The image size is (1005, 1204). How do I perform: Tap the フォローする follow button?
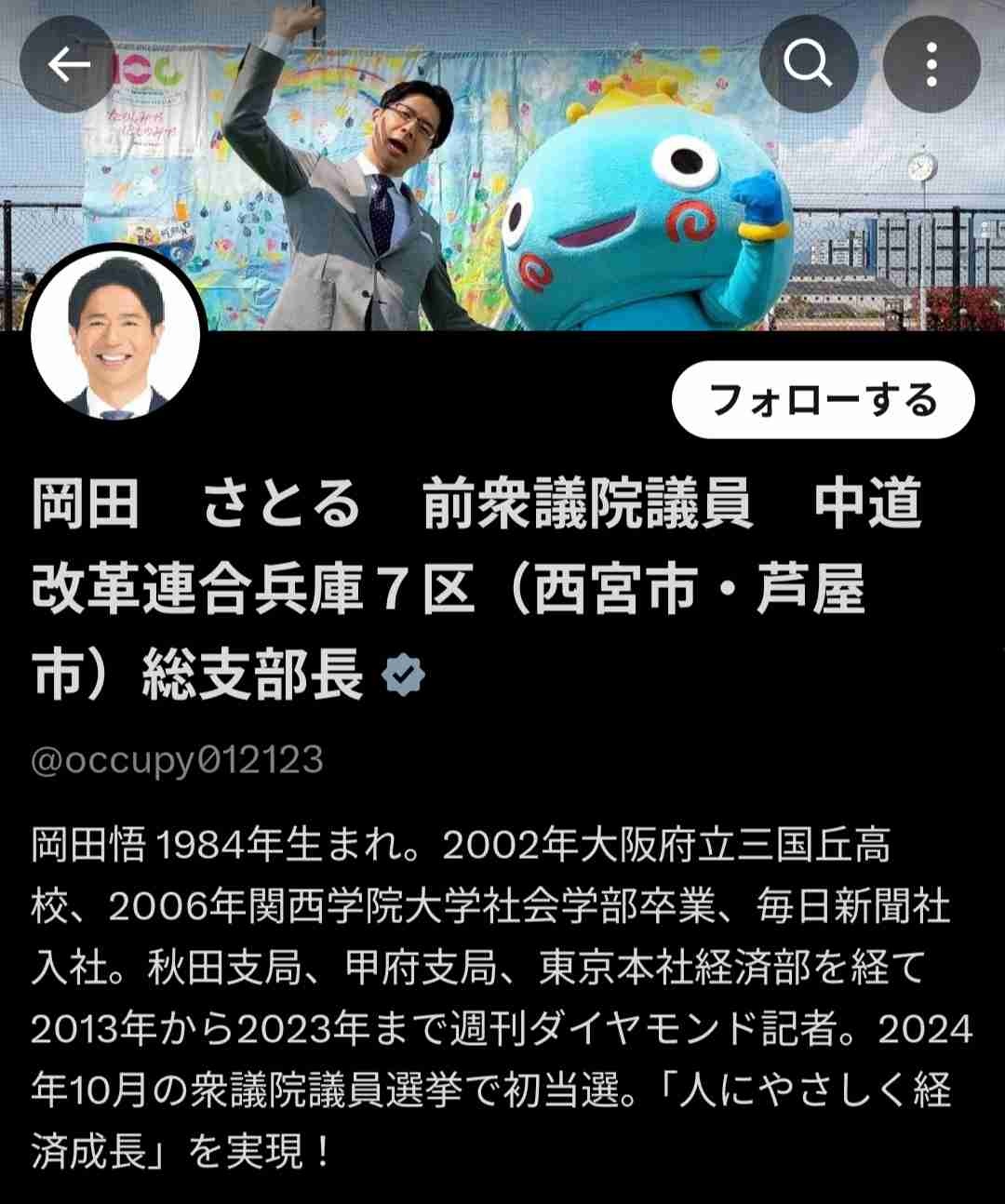823,400
